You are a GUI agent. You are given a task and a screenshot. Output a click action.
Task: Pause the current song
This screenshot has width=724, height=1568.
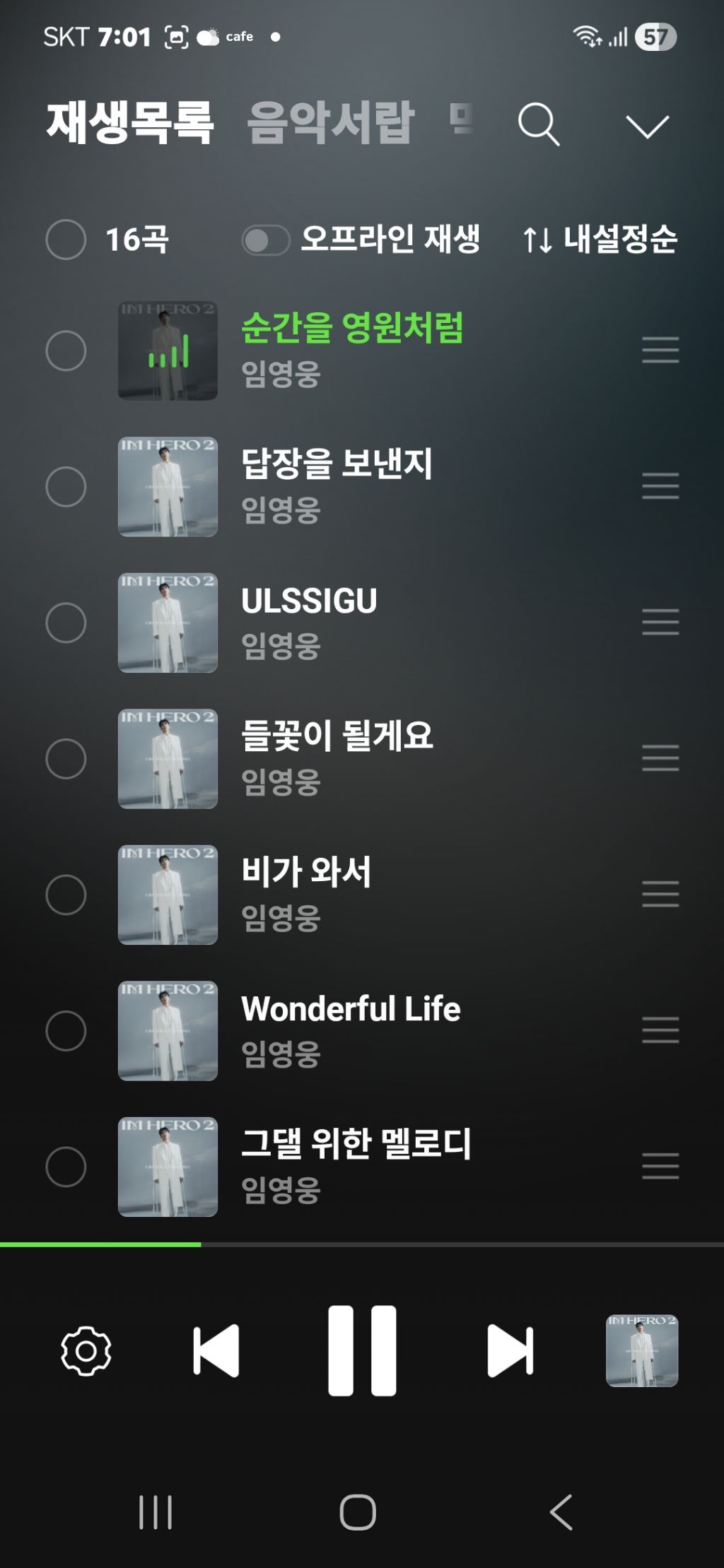pyautogui.click(x=362, y=1350)
